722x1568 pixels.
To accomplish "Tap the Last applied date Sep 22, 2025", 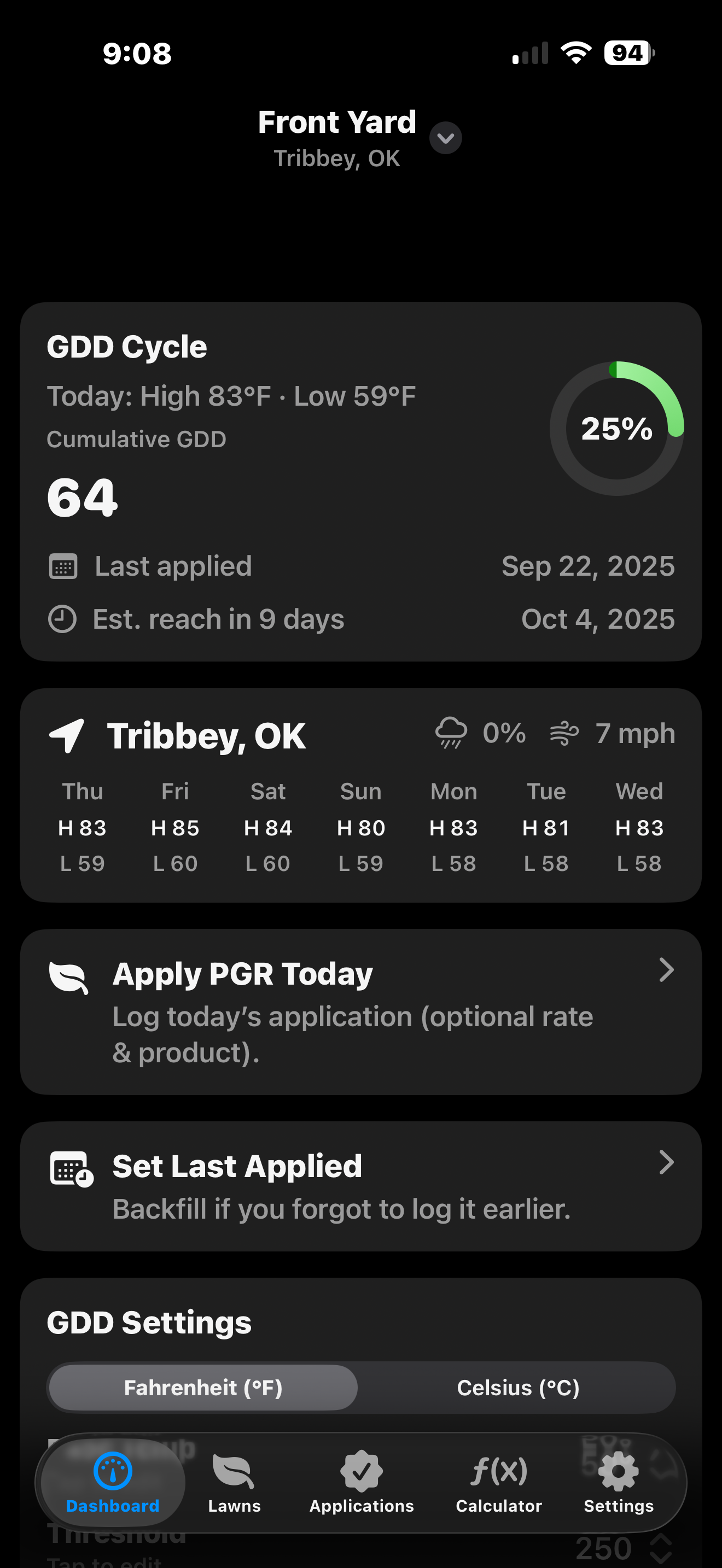I will [x=588, y=566].
